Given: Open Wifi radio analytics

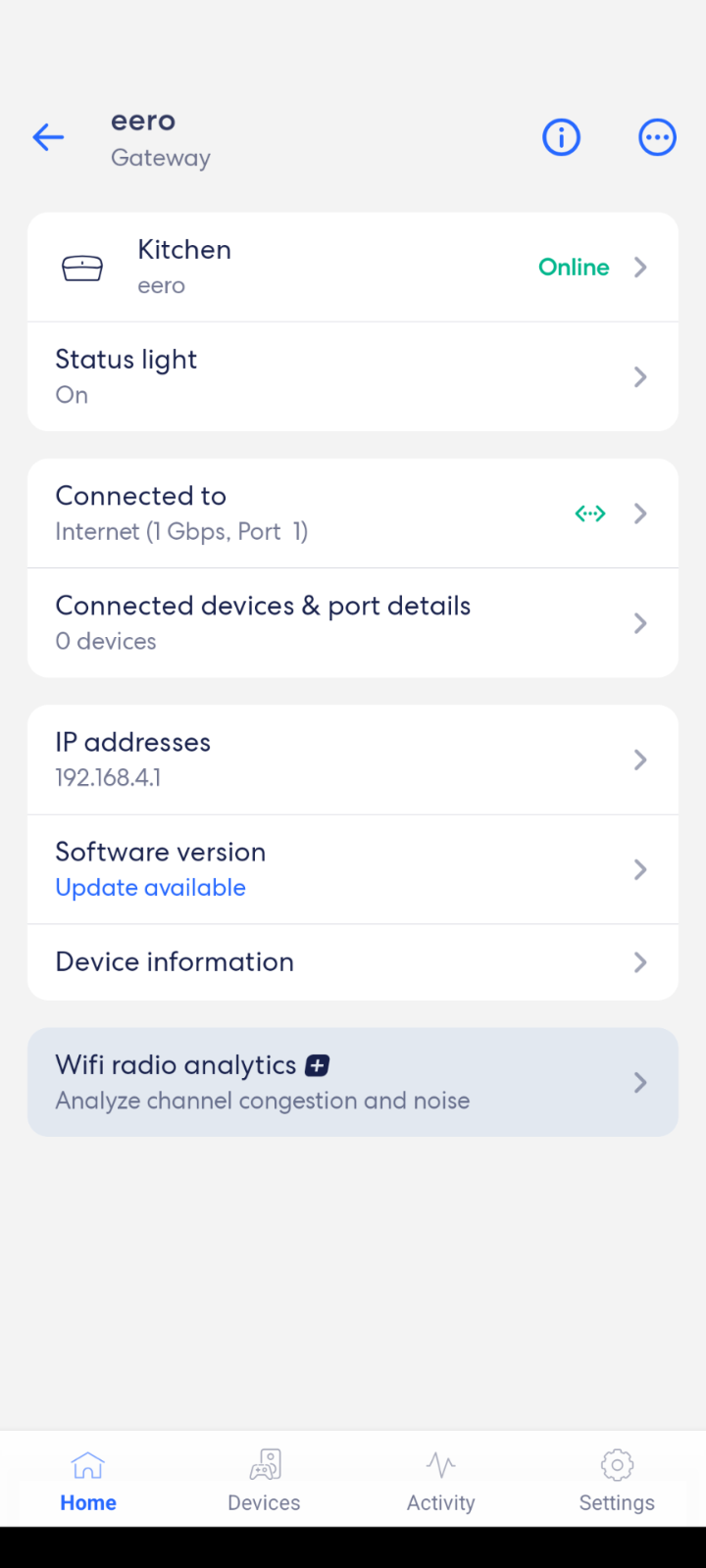Looking at the screenshot, I should [x=353, y=1082].
